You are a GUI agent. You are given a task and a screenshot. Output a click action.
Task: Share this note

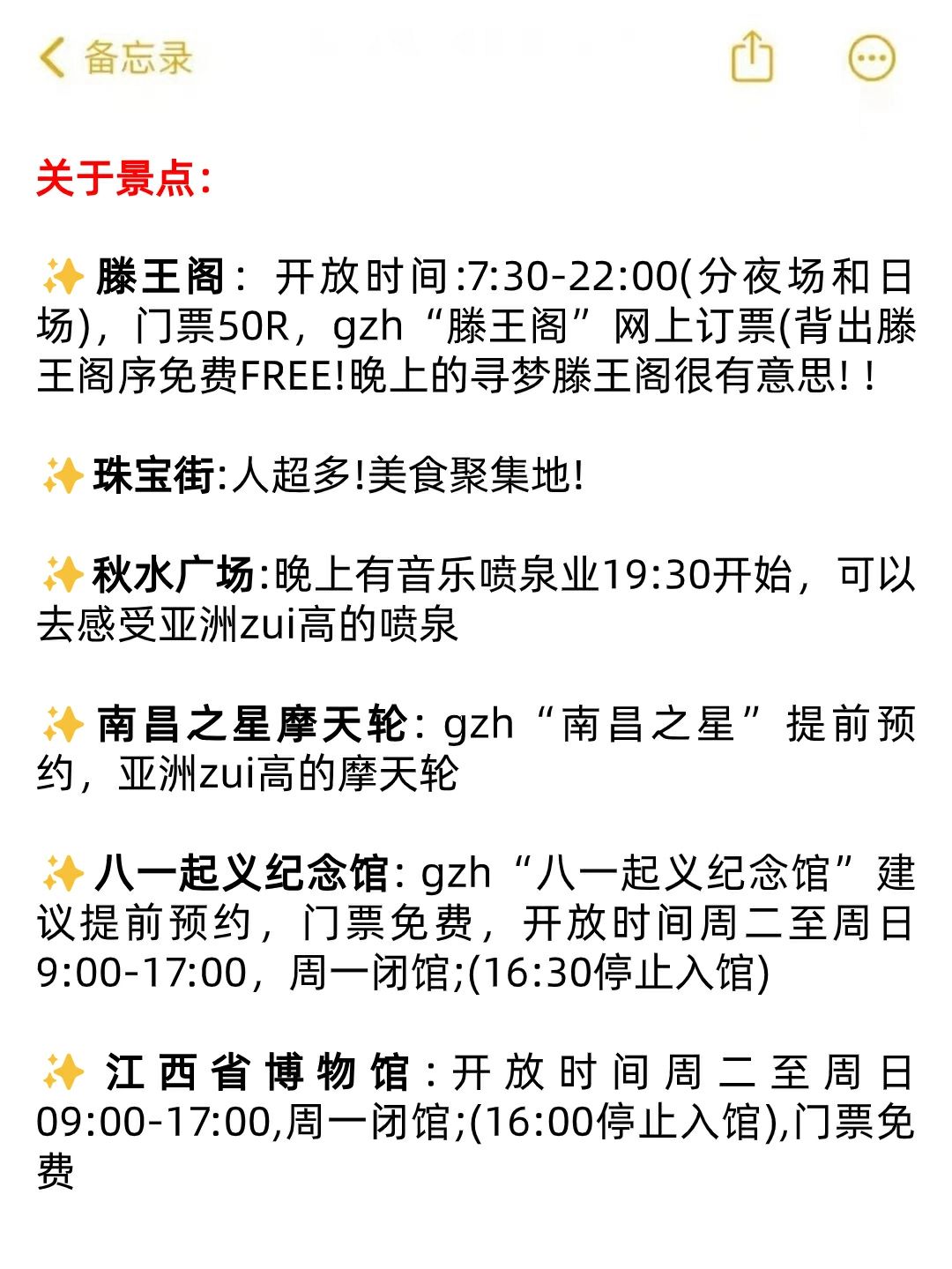pos(752,57)
